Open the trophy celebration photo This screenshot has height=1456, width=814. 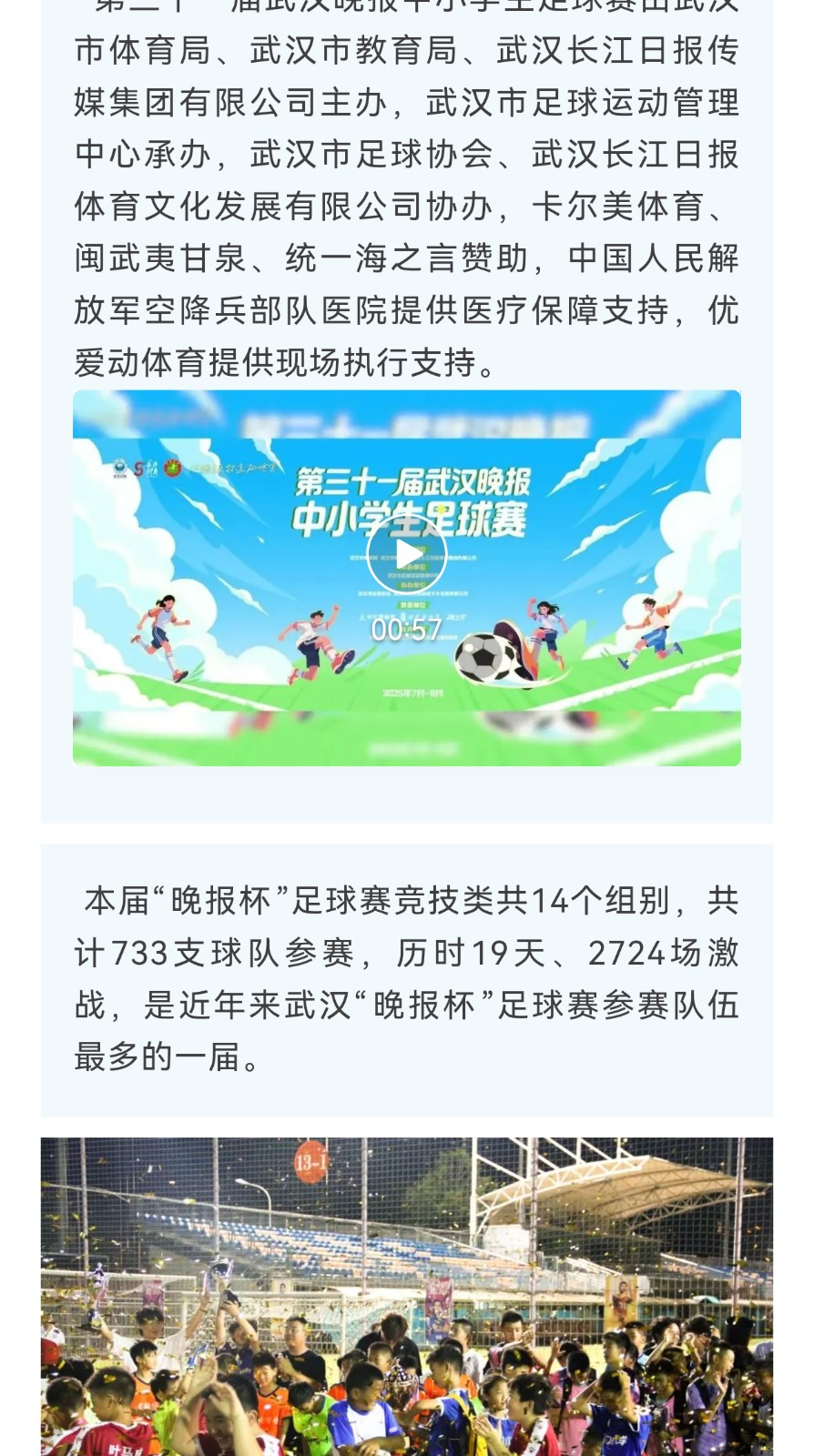click(x=407, y=1297)
